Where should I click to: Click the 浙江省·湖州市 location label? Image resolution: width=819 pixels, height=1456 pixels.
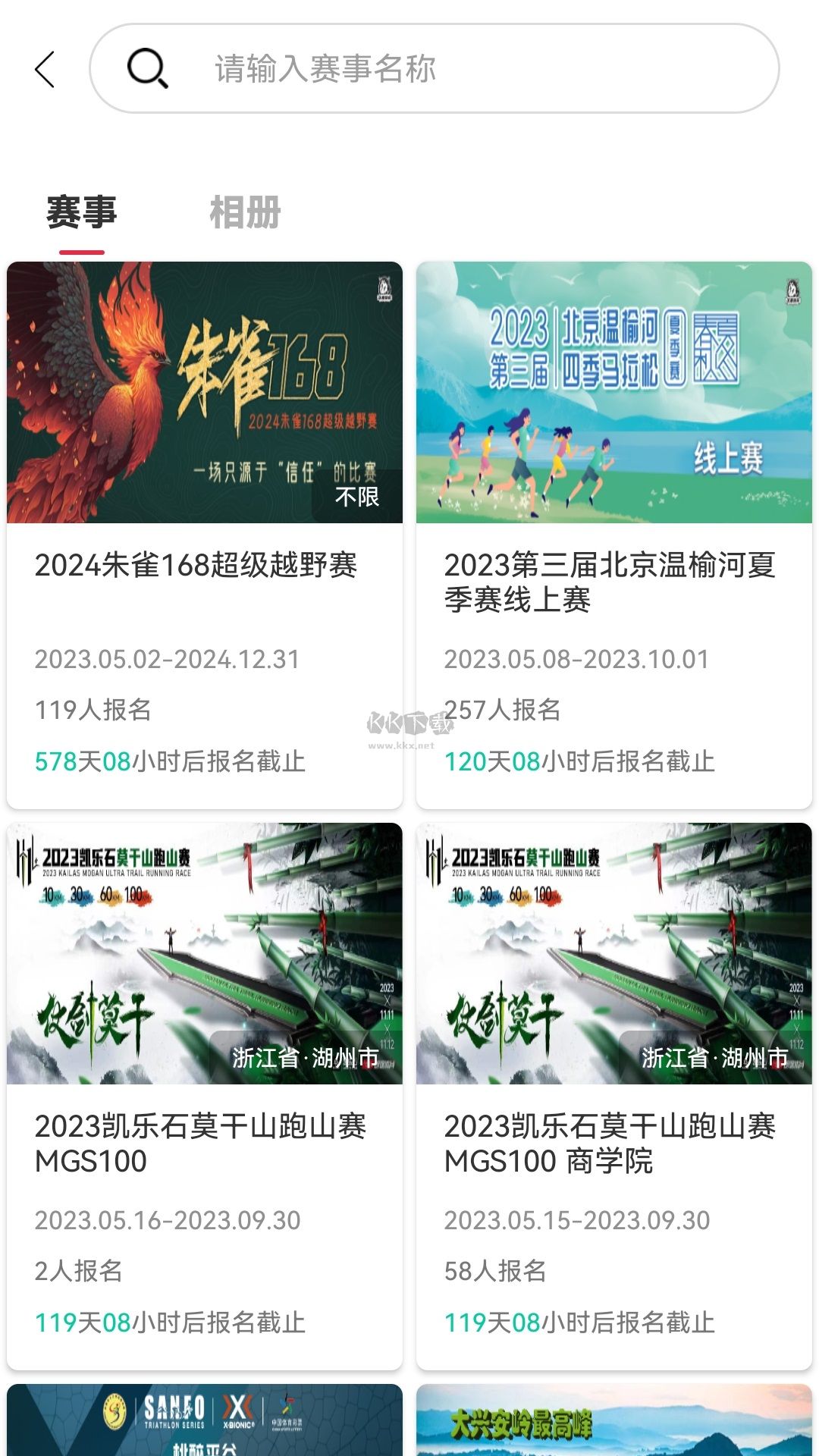[x=303, y=1055]
